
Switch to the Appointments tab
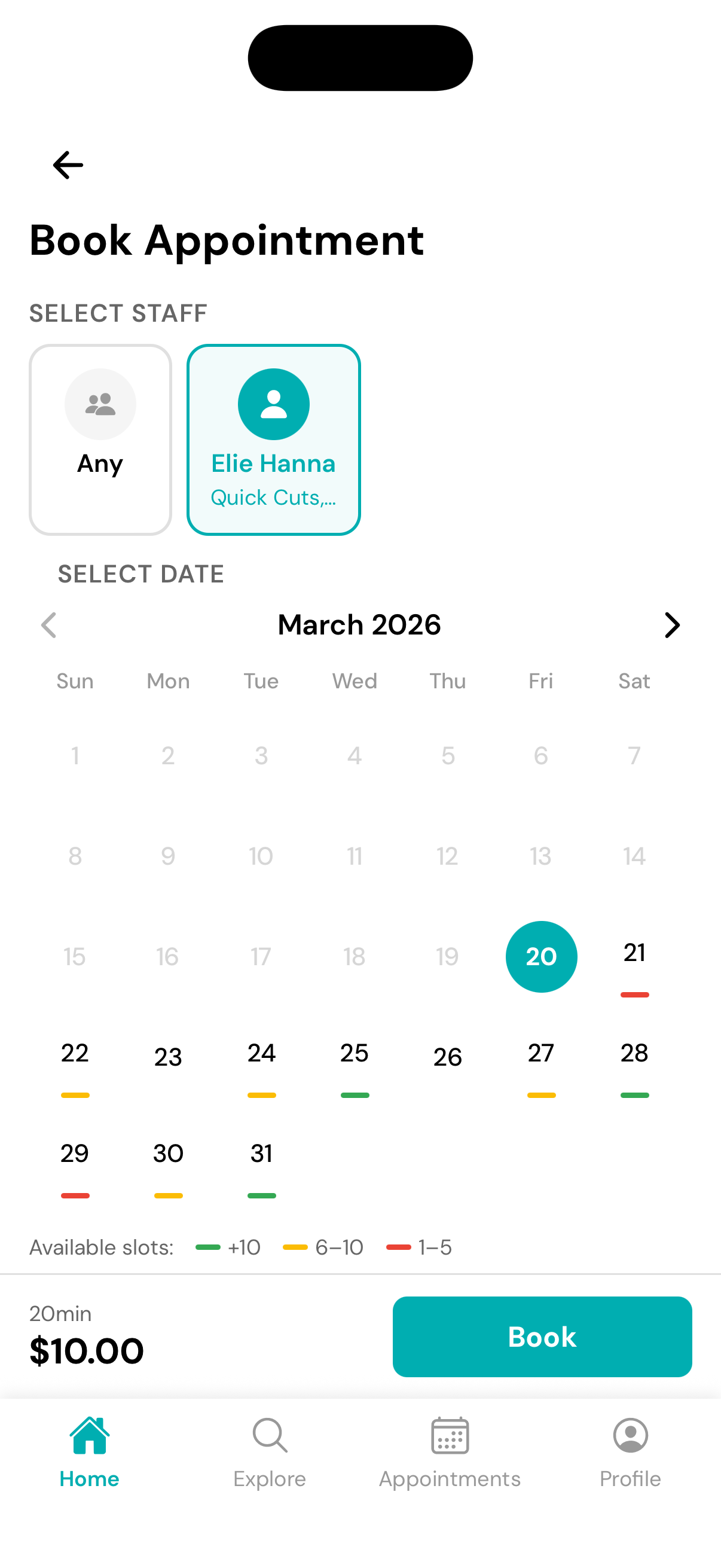pyautogui.click(x=450, y=1453)
